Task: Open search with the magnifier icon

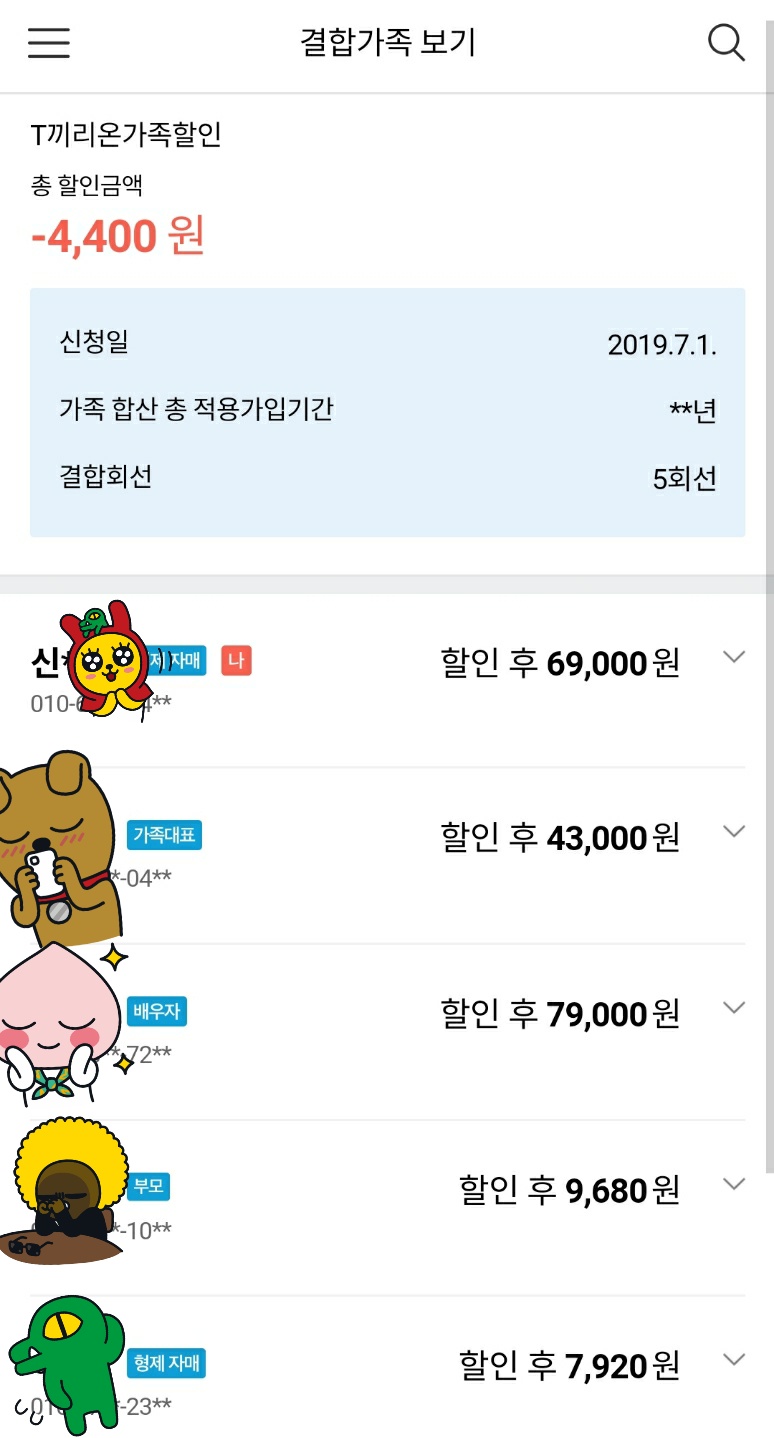Action: pyautogui.click(x=726, y=43)
